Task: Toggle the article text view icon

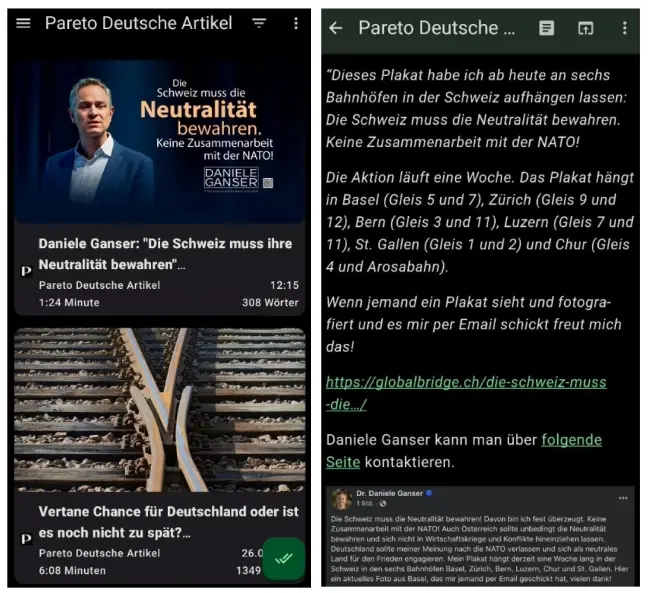Action: (x=546, y=28)
